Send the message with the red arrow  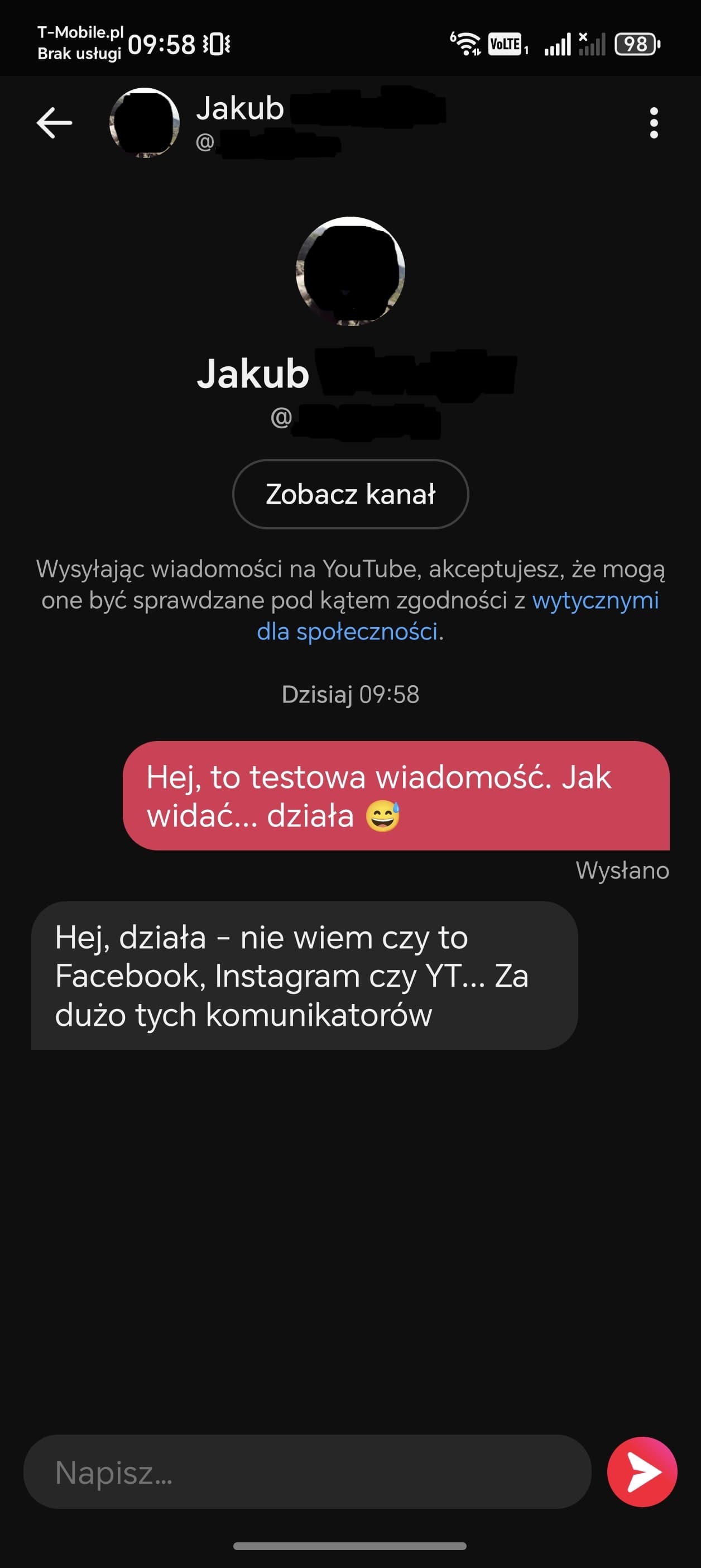pyautogui.click(x=641, y=1472)
